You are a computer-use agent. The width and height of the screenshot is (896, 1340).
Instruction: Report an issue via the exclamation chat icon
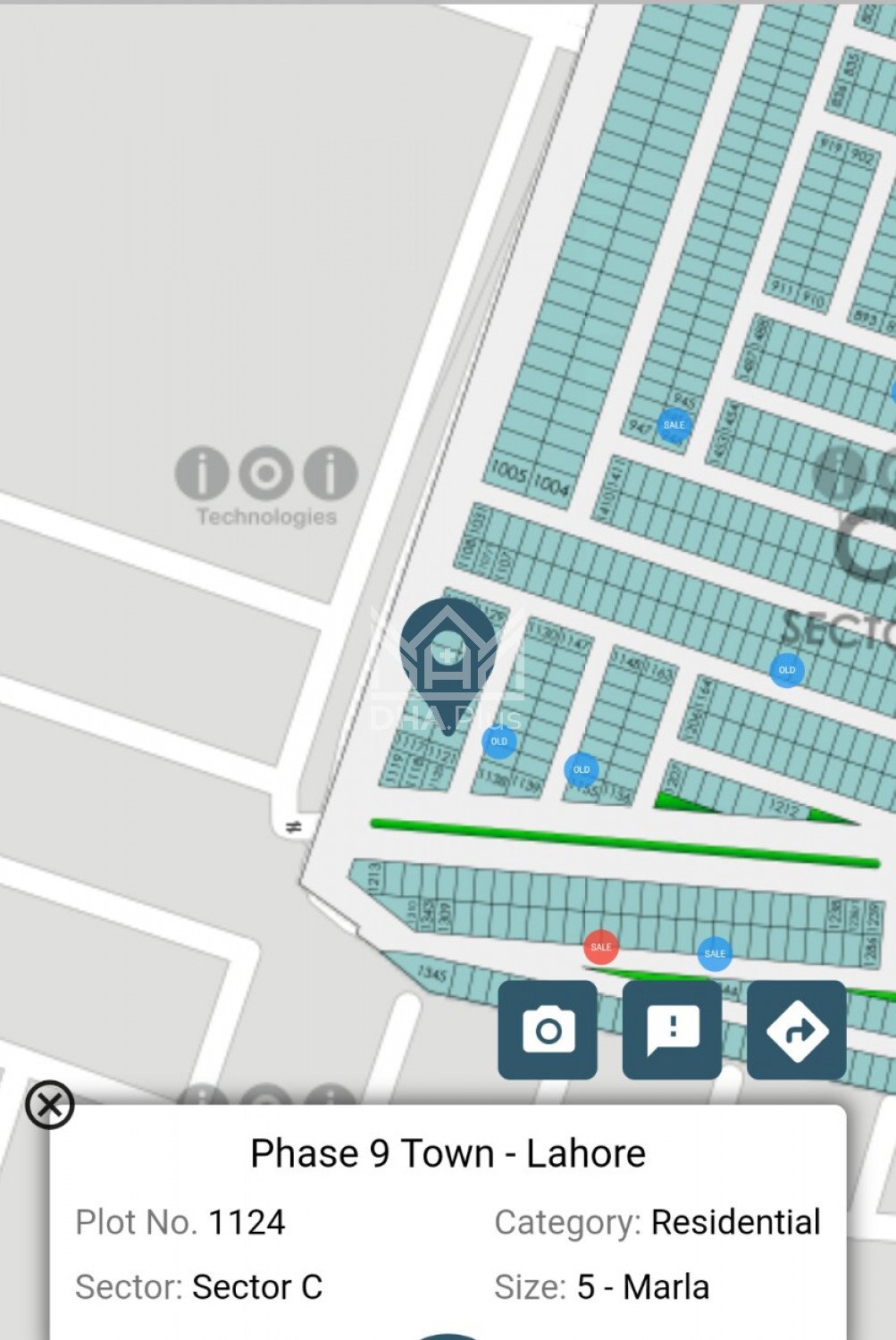pyautogui.click(x=672, y=1030)
